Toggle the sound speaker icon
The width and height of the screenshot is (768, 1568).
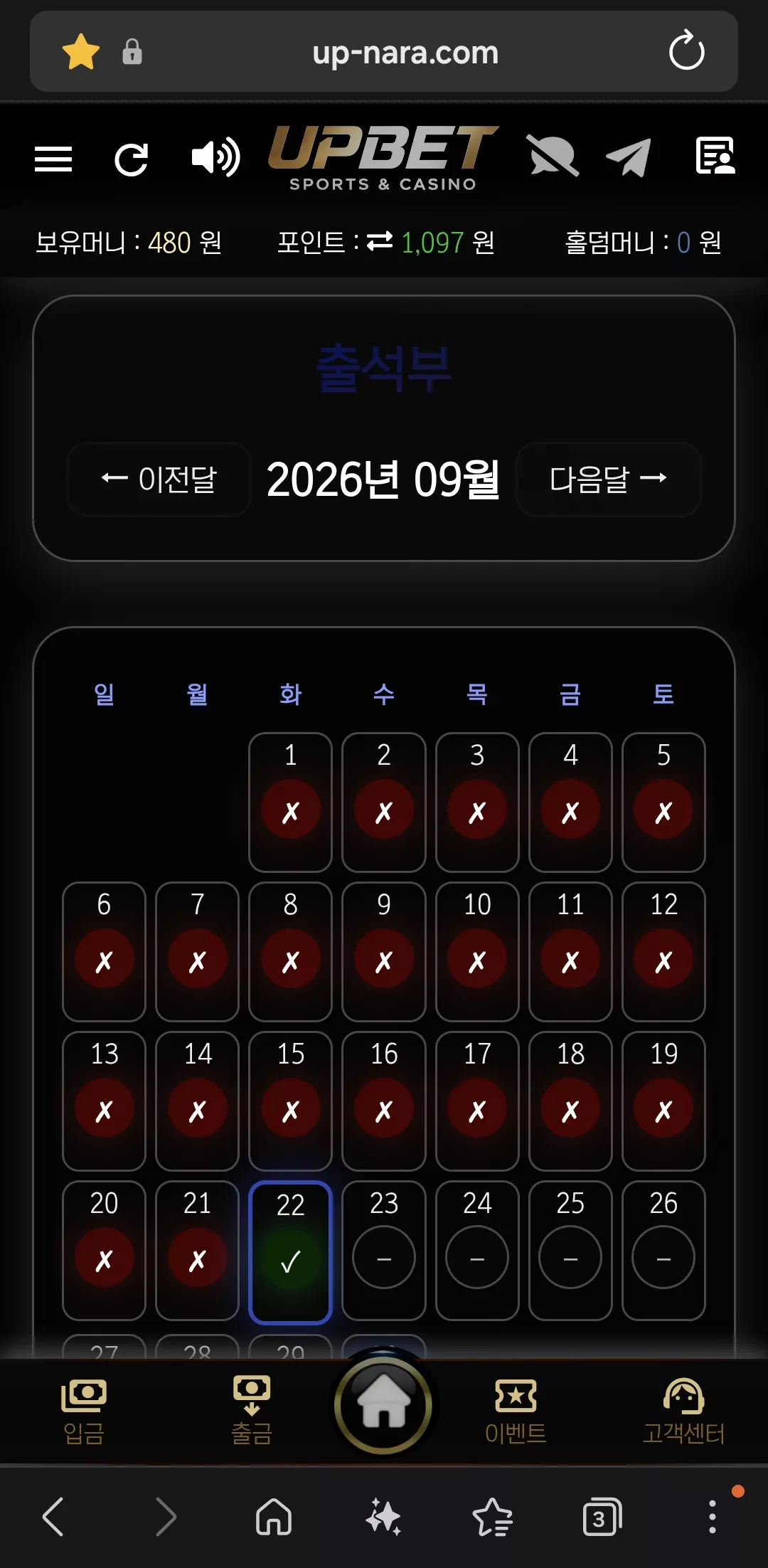(x=216, y=158)
